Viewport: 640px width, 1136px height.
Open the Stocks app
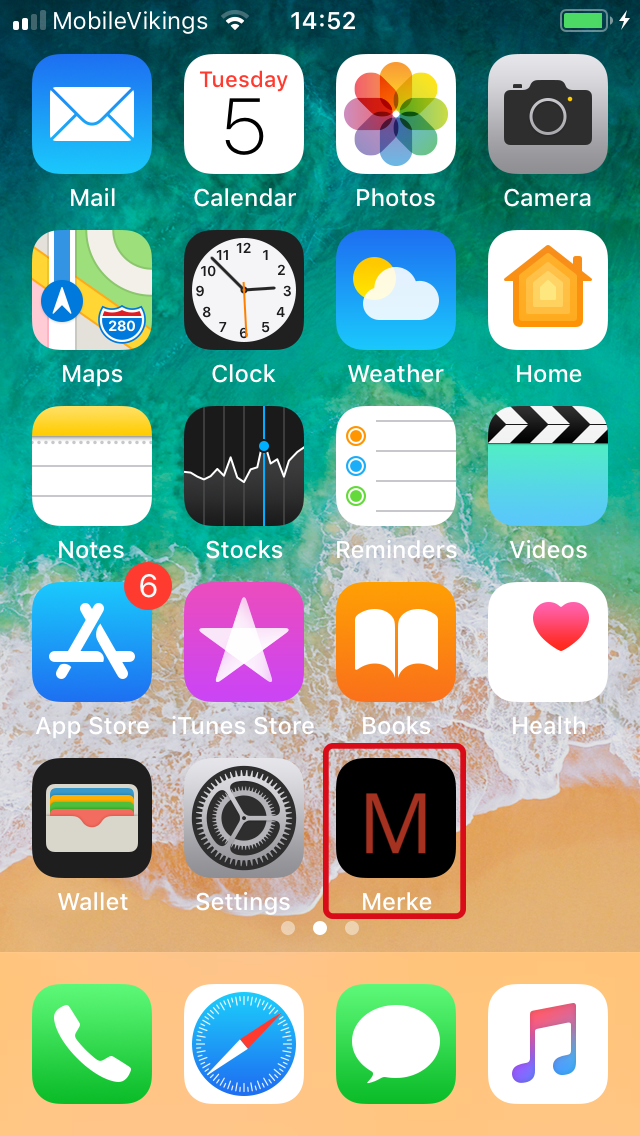click(x=244, y=466)
